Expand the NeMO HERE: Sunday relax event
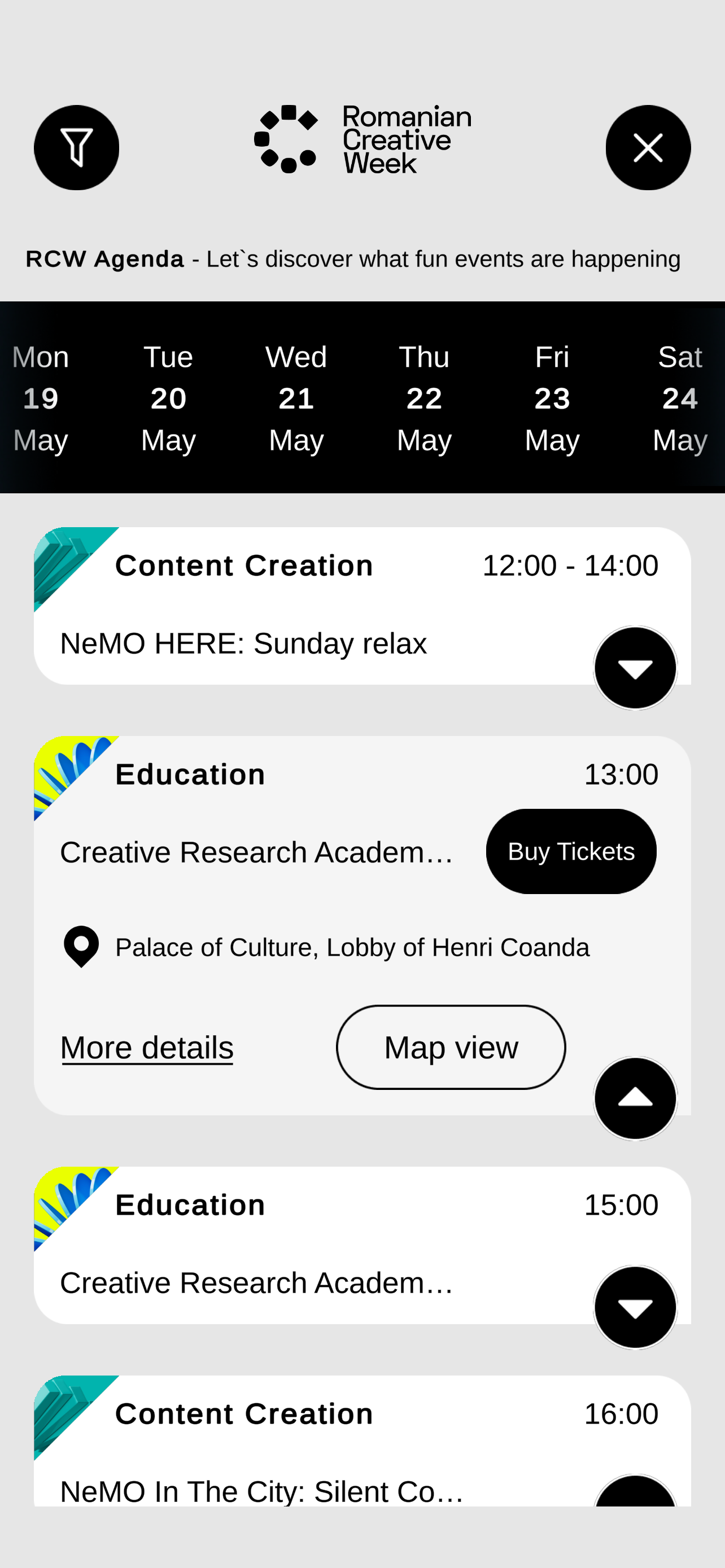Viewport: 725px width, 1568px height. click(635, 667)
